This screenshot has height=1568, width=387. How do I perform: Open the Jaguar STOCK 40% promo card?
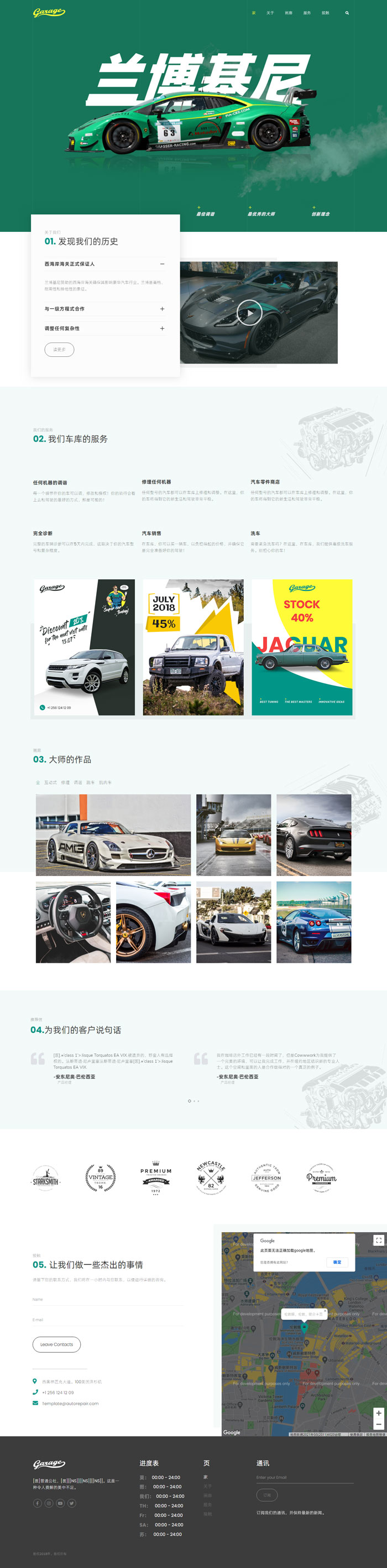point(302,647)
